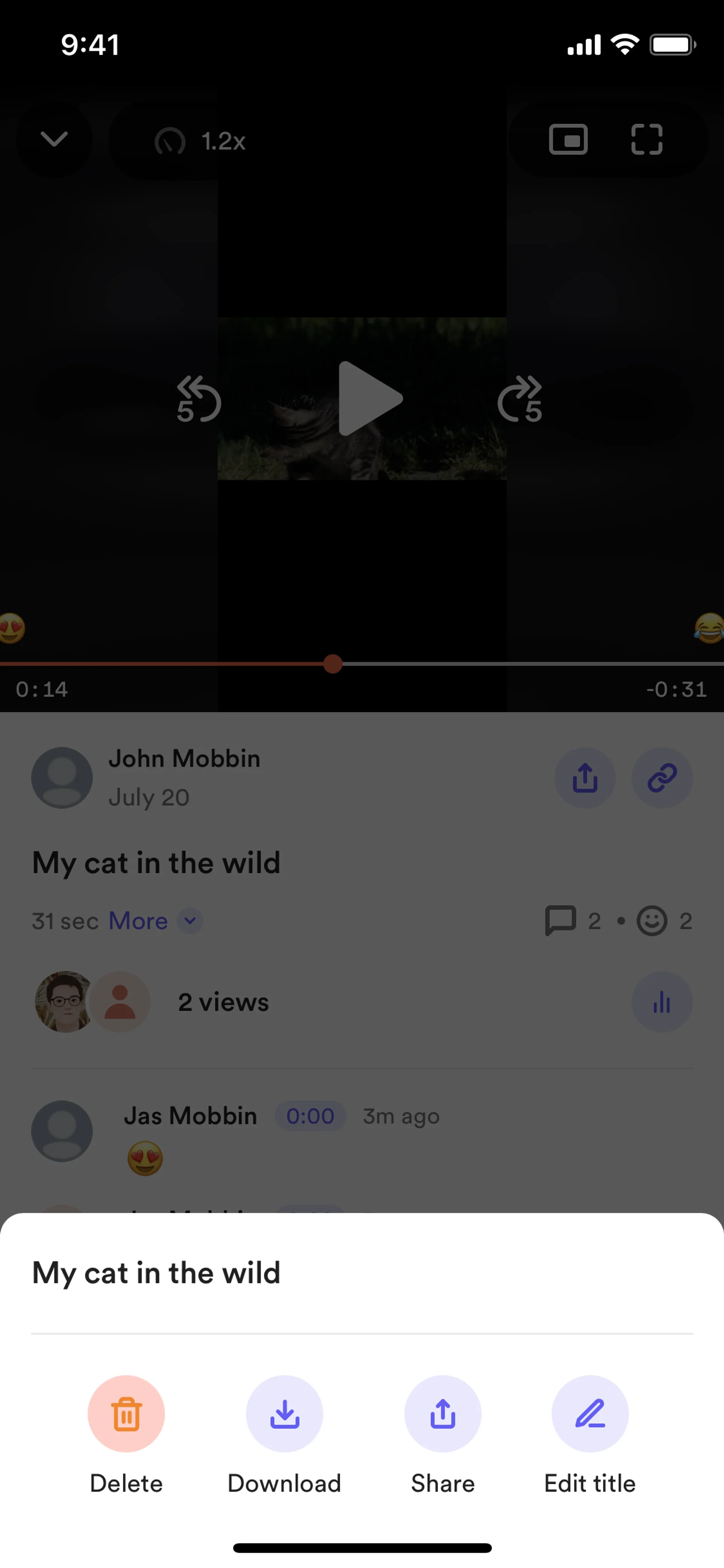The height and width of the screenshot is (1568, 724).
Task: Rewind the video 5 seconds
Action: 198,399
